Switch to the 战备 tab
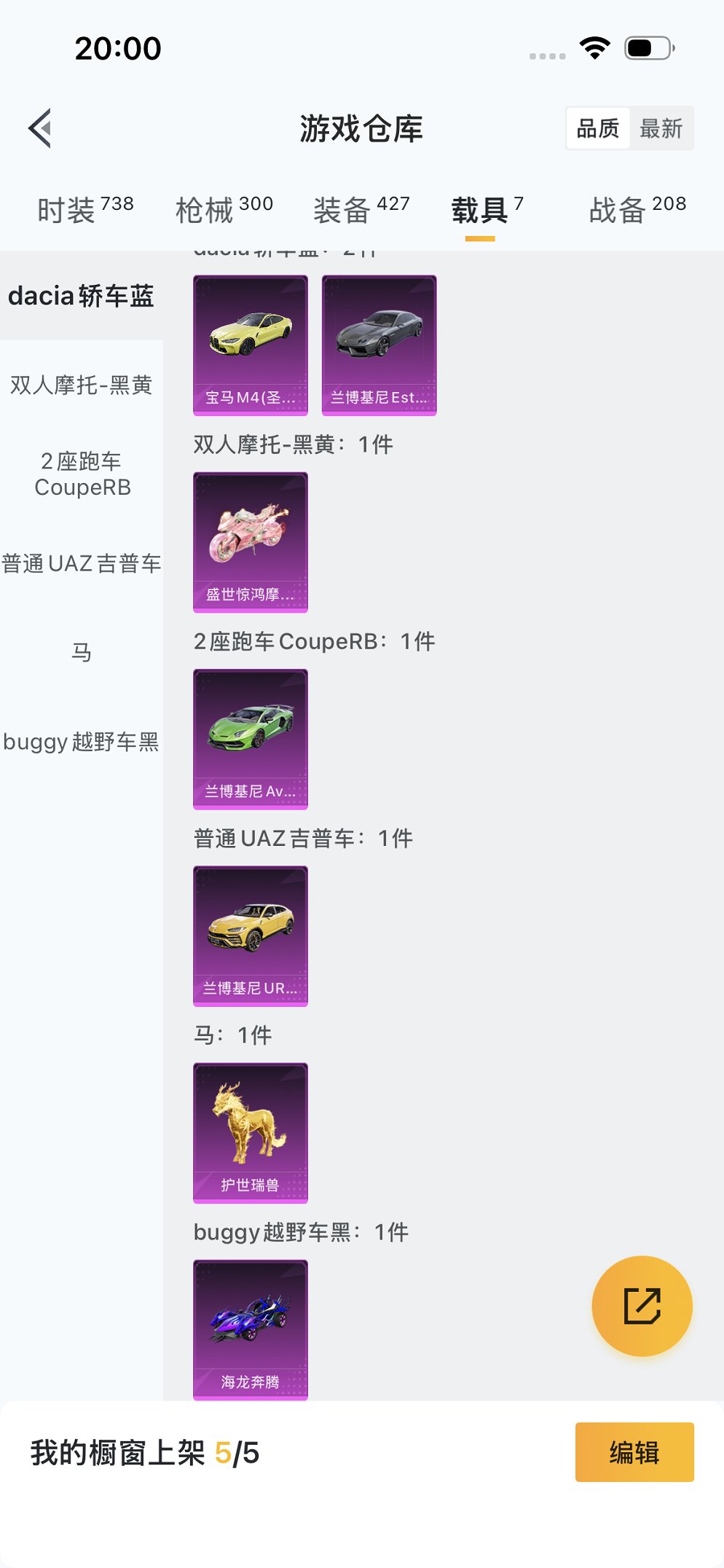Viewport: 724px width, 1568px height. point(637,210)
